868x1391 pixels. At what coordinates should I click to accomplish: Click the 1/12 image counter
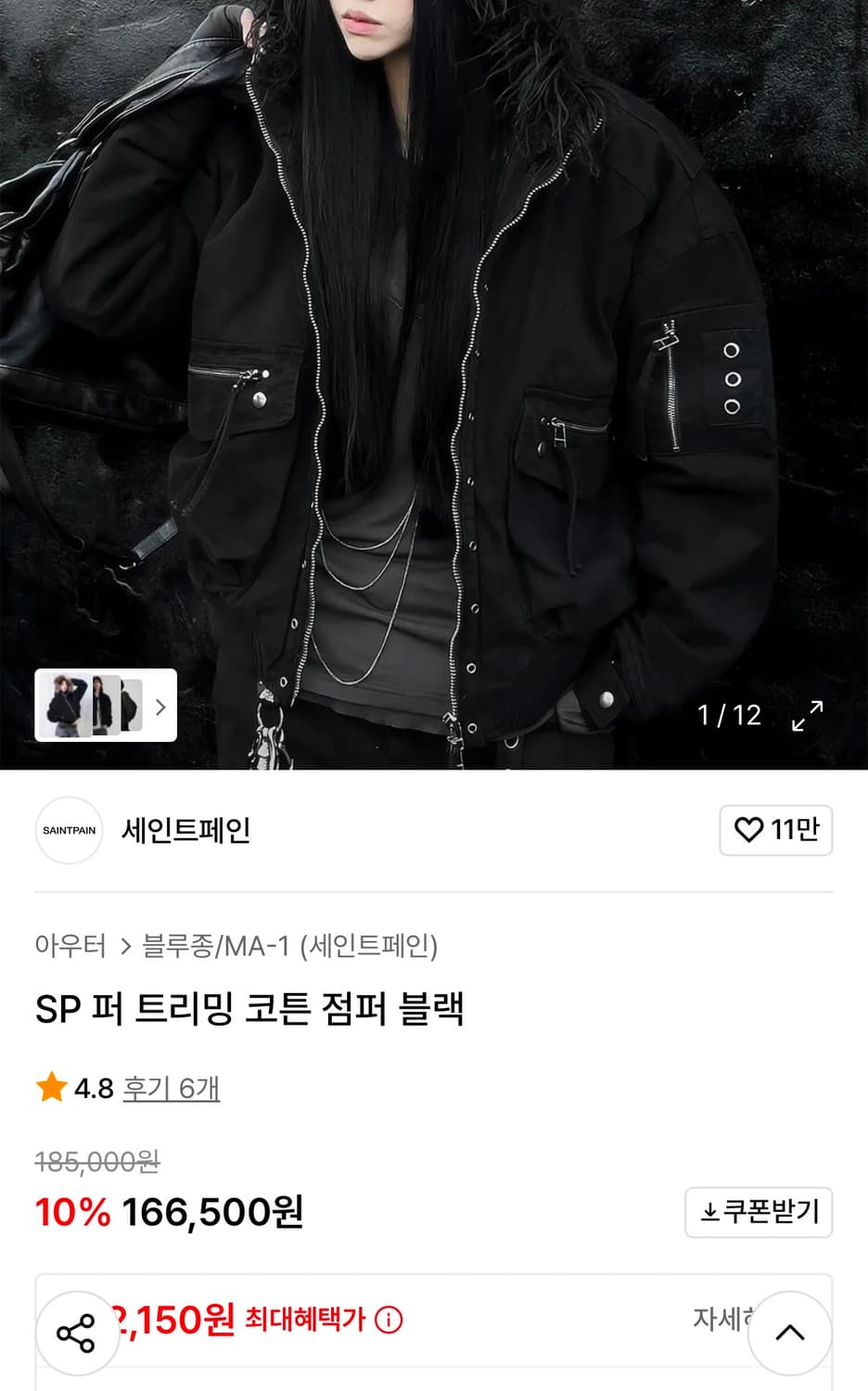[x=729, y=714]
